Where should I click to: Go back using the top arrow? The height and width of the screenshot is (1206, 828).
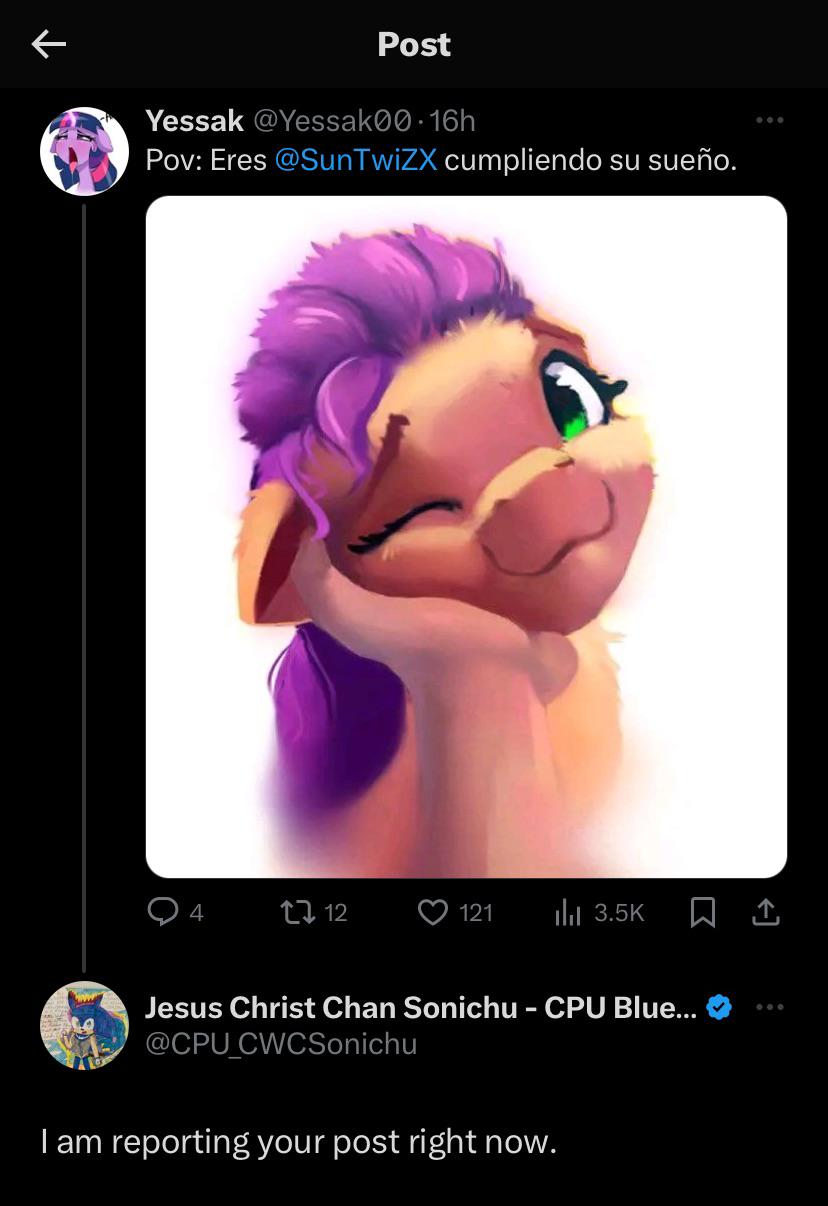48,44
